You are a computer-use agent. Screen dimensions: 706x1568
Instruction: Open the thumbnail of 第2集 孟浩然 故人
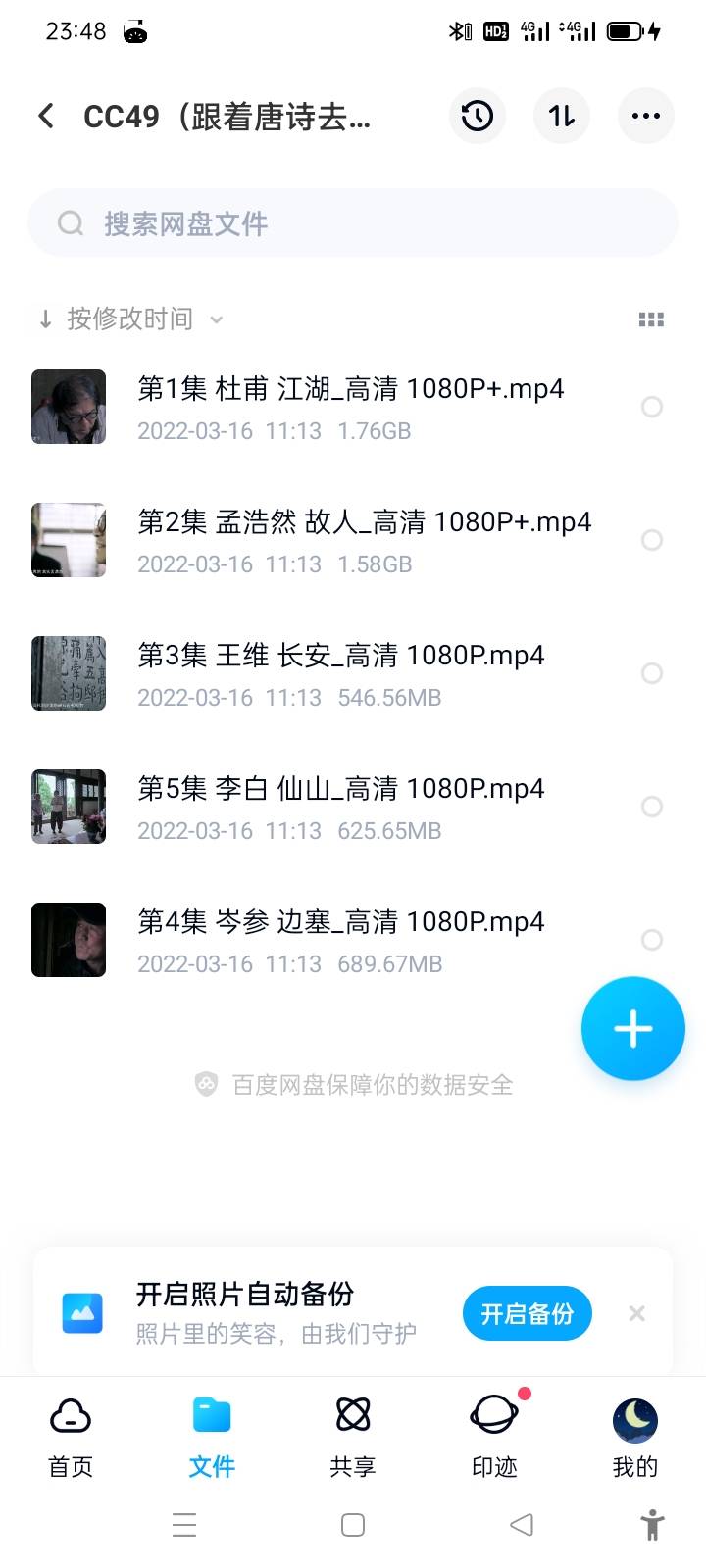69,540
